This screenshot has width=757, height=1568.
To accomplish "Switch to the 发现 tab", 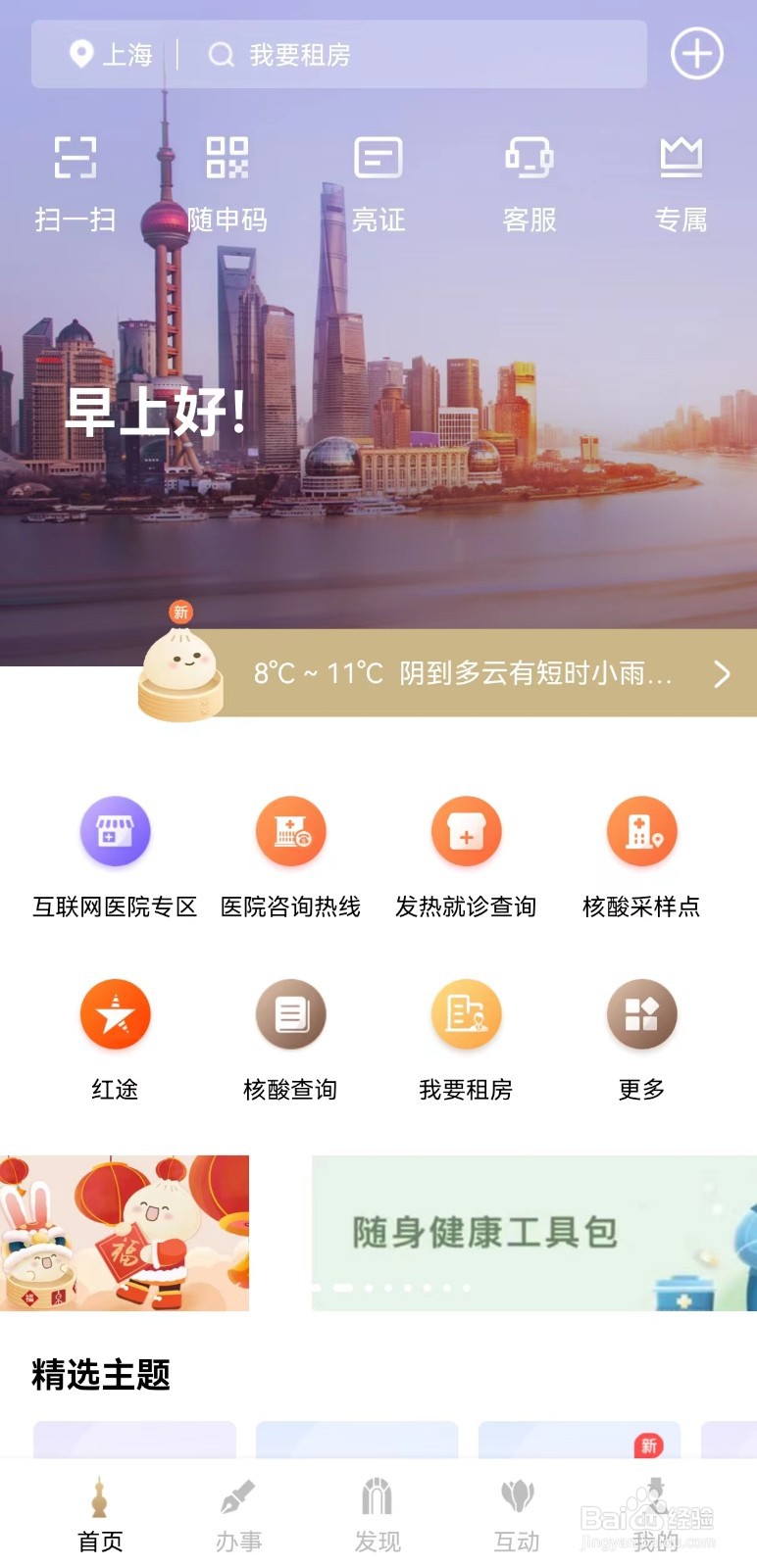I will coord(378,1516).
